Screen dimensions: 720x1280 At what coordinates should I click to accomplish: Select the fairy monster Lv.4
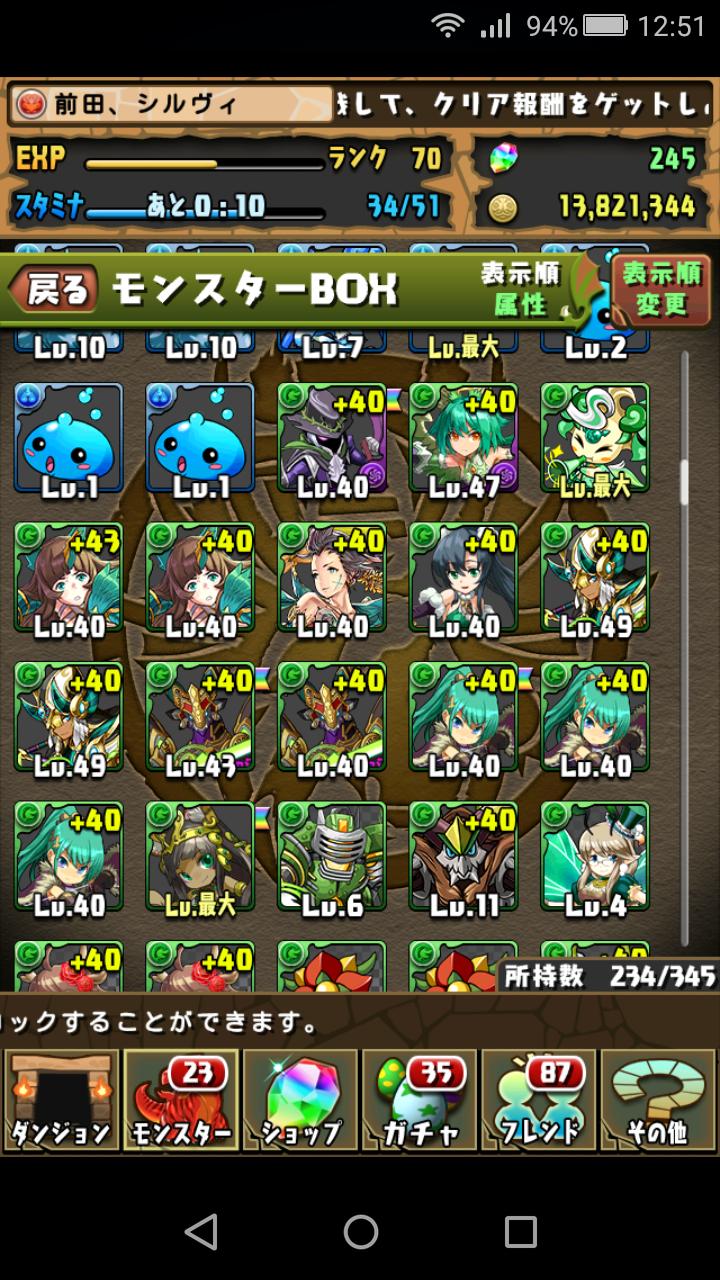(x=595, y=859)
